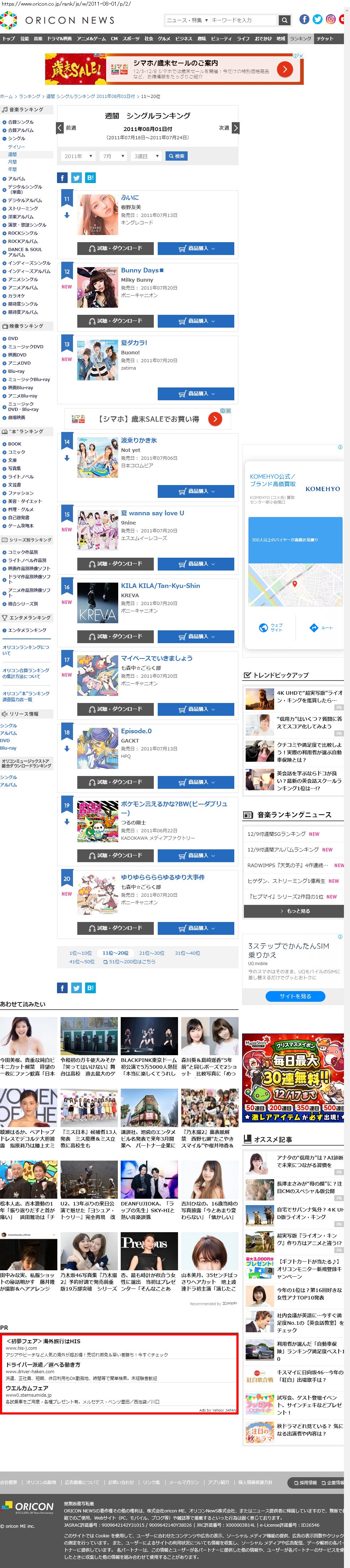Open the 7月 month dropdown
350x1568 pixels.
click(113, 156)
